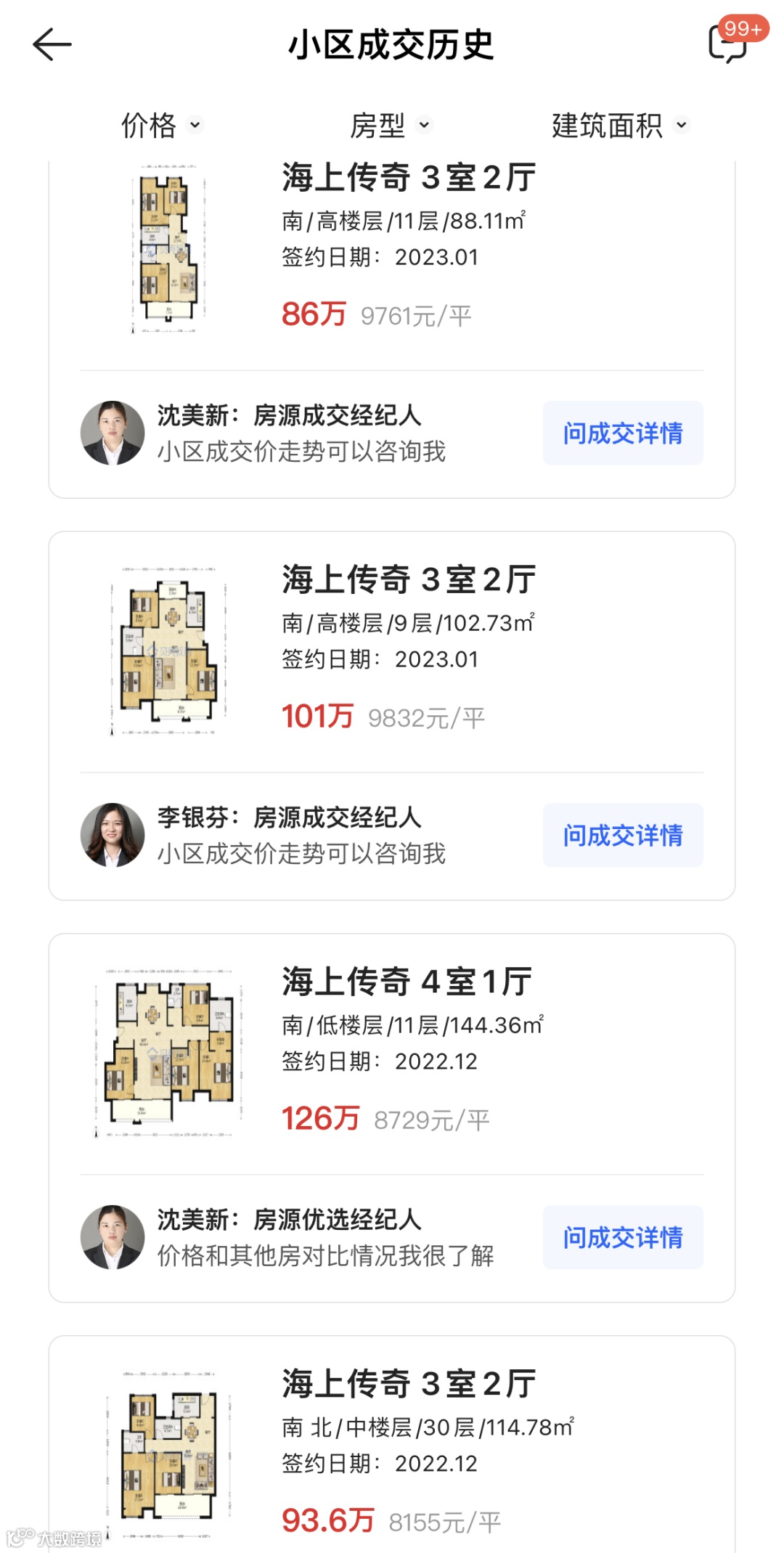Tap 问成交详情 for the 86万 listing
Screen dimensions: 784x1553
click(x=622, y=433)
